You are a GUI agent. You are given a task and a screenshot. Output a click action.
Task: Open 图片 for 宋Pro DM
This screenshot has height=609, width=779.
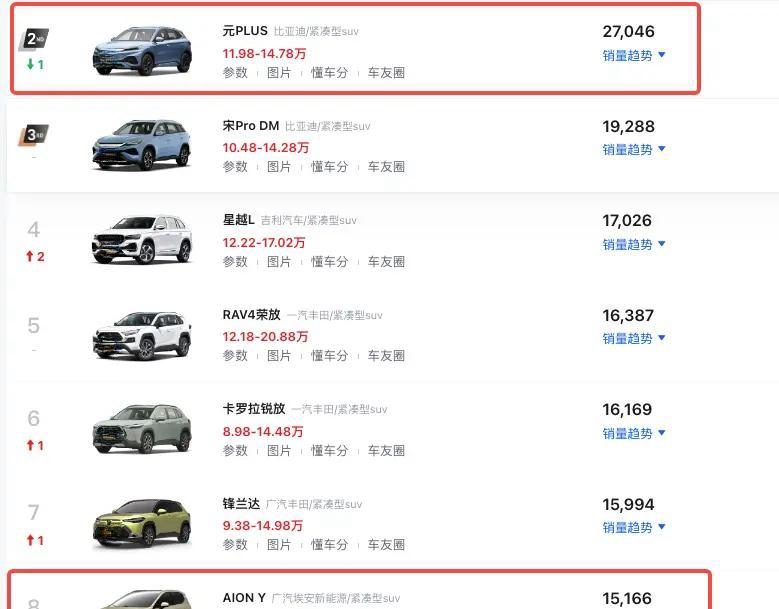click(x=279, y=167)
